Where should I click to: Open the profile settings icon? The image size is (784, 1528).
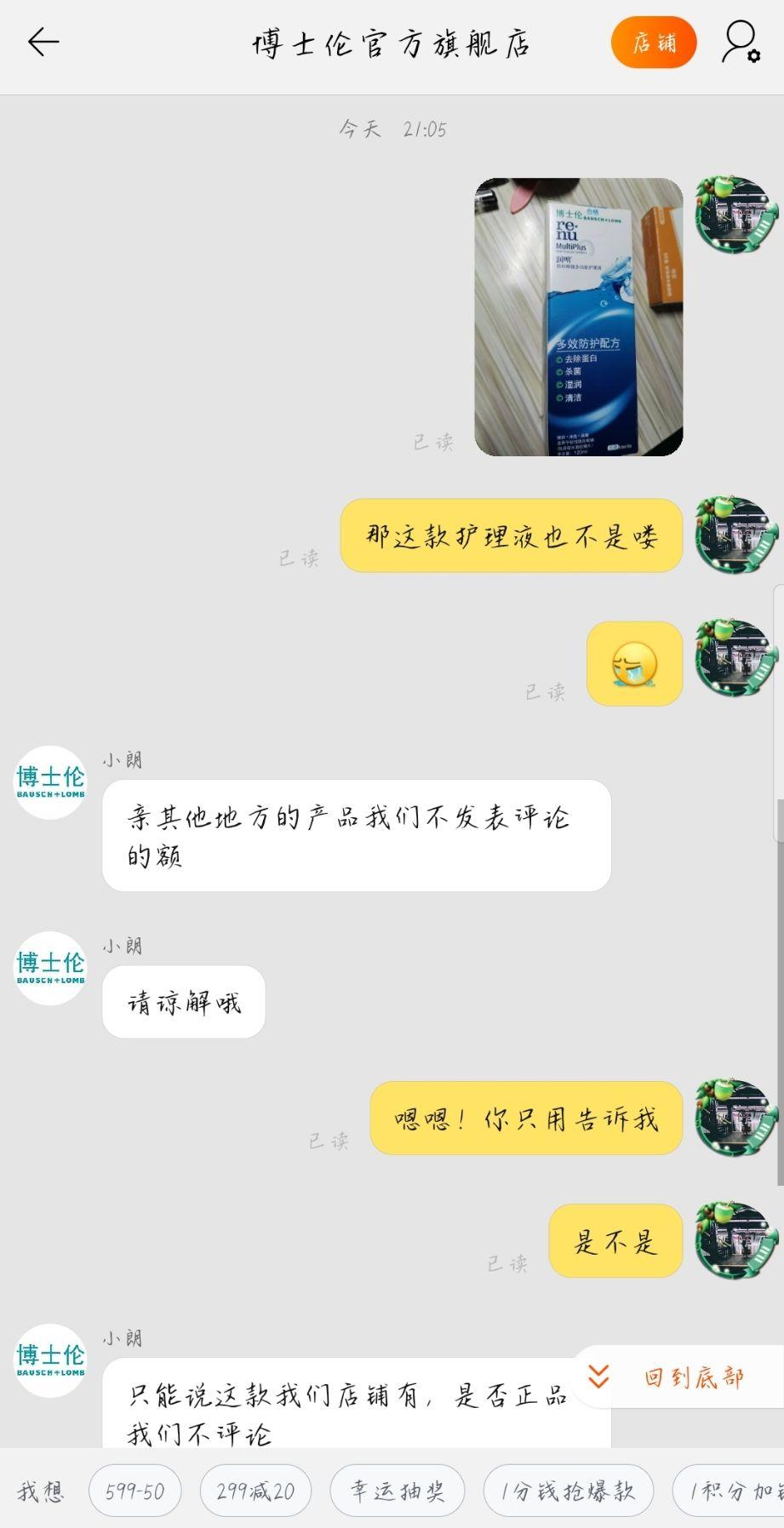pos(740,43)
